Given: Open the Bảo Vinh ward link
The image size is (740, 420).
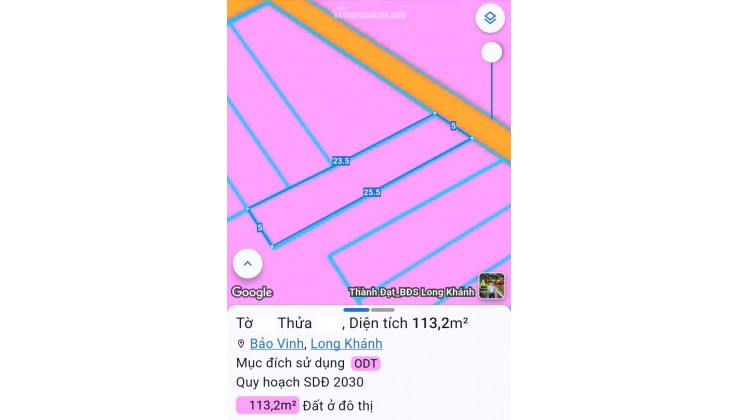Looking at the screenshot, I should pyautogui.click(x=277, y=343).
